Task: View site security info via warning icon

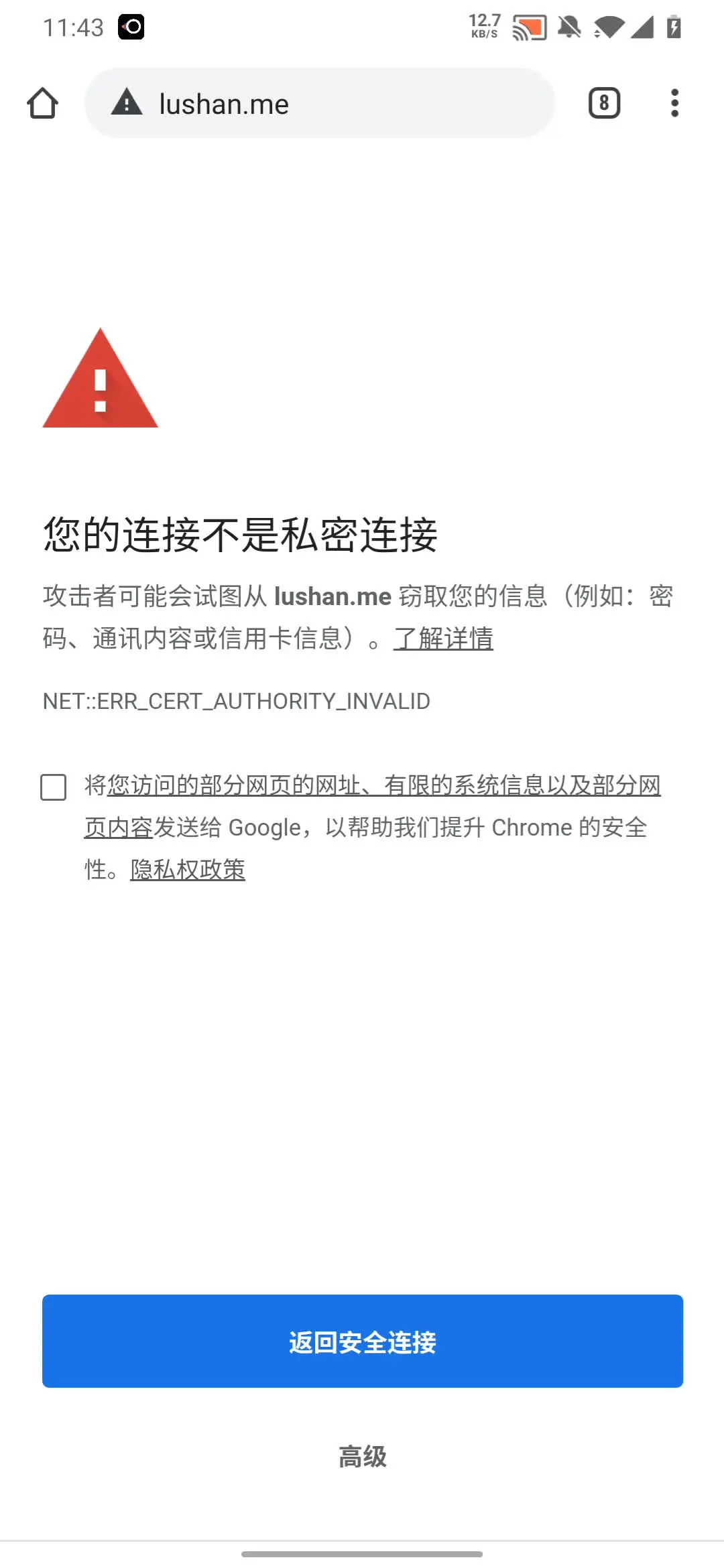Action: pyautogui.click(x=127, y=103)
